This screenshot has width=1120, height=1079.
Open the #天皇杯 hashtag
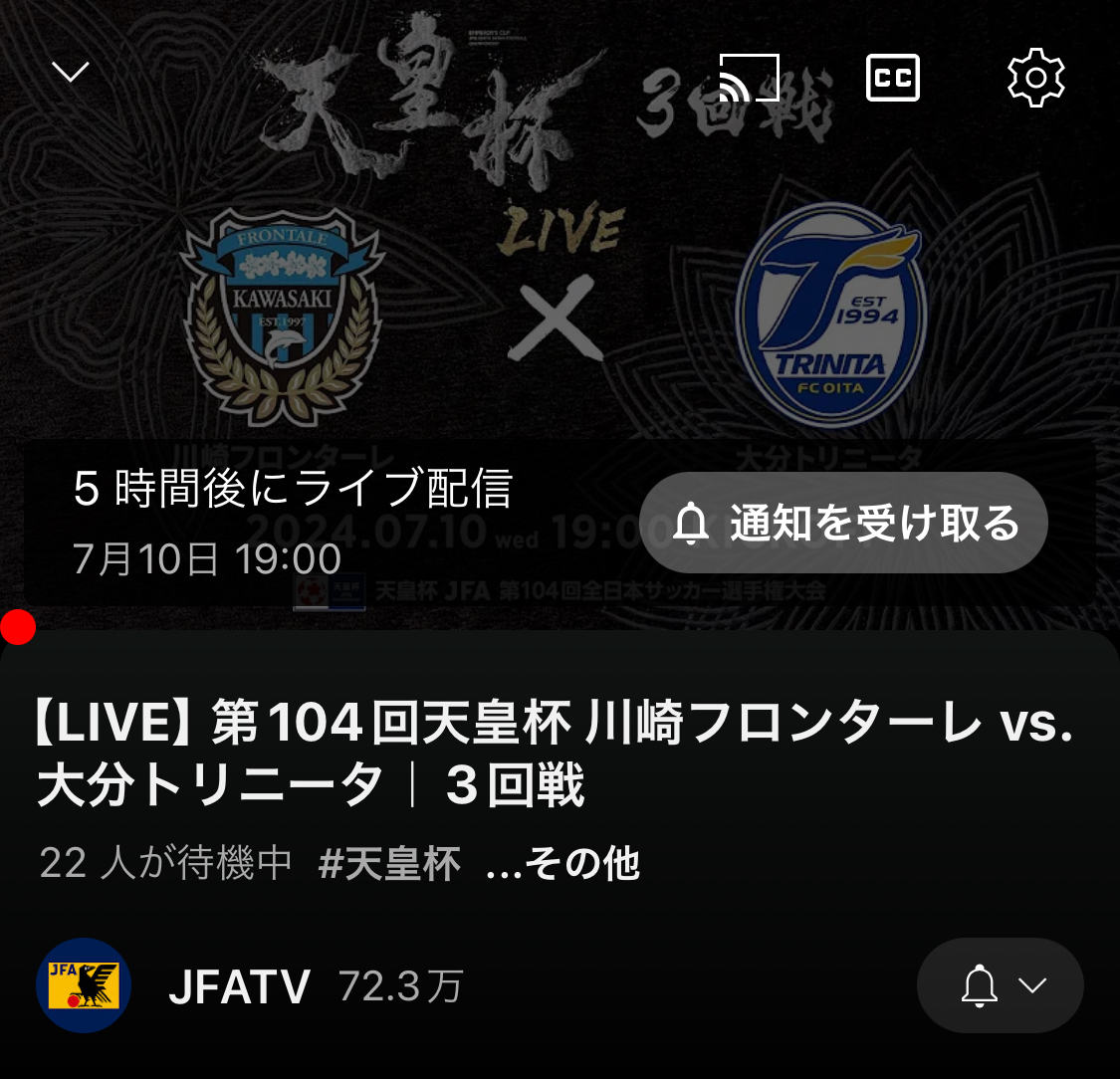coord(389,863)
